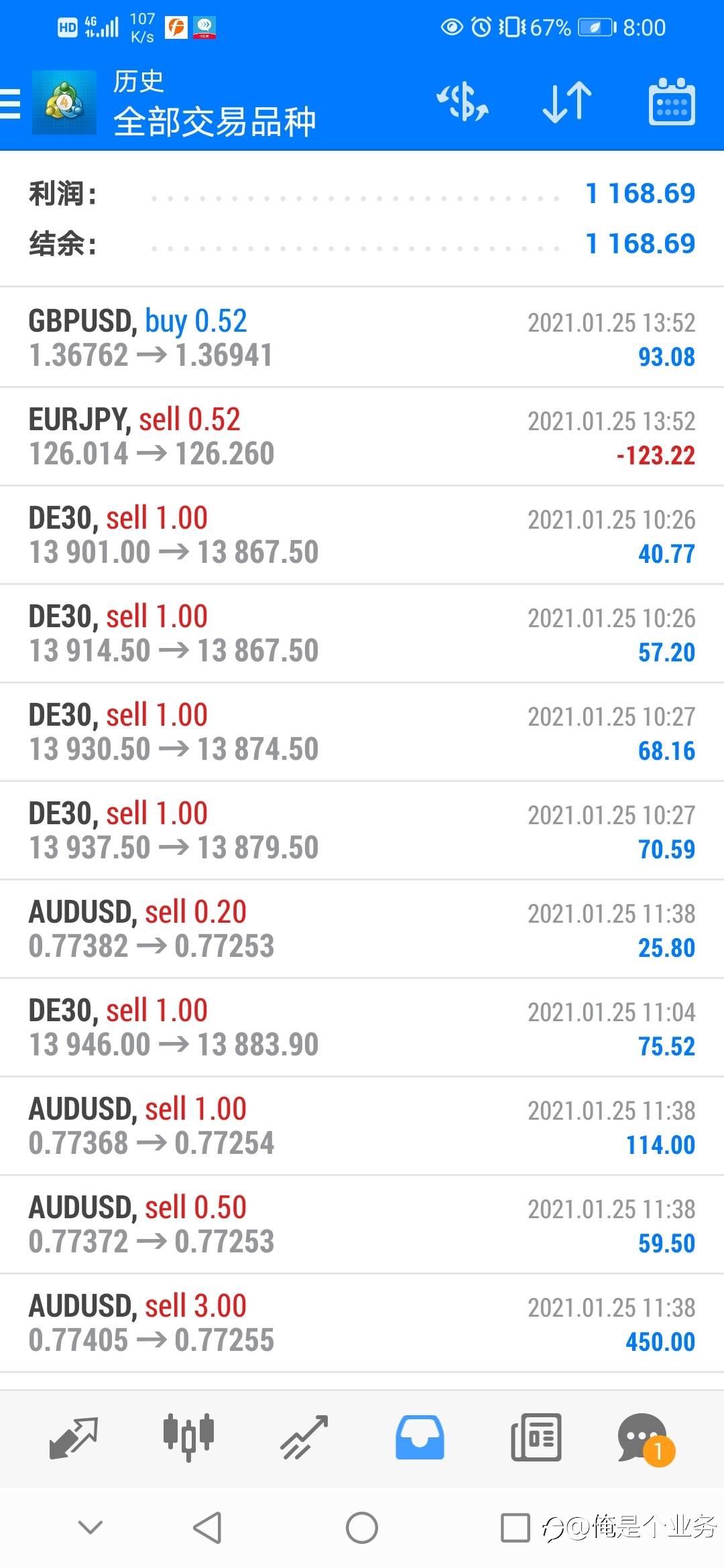Open the AUDUSD sell 0.20 trade
This screenshot has height=1568, width=724.
(x=362, y=929)
